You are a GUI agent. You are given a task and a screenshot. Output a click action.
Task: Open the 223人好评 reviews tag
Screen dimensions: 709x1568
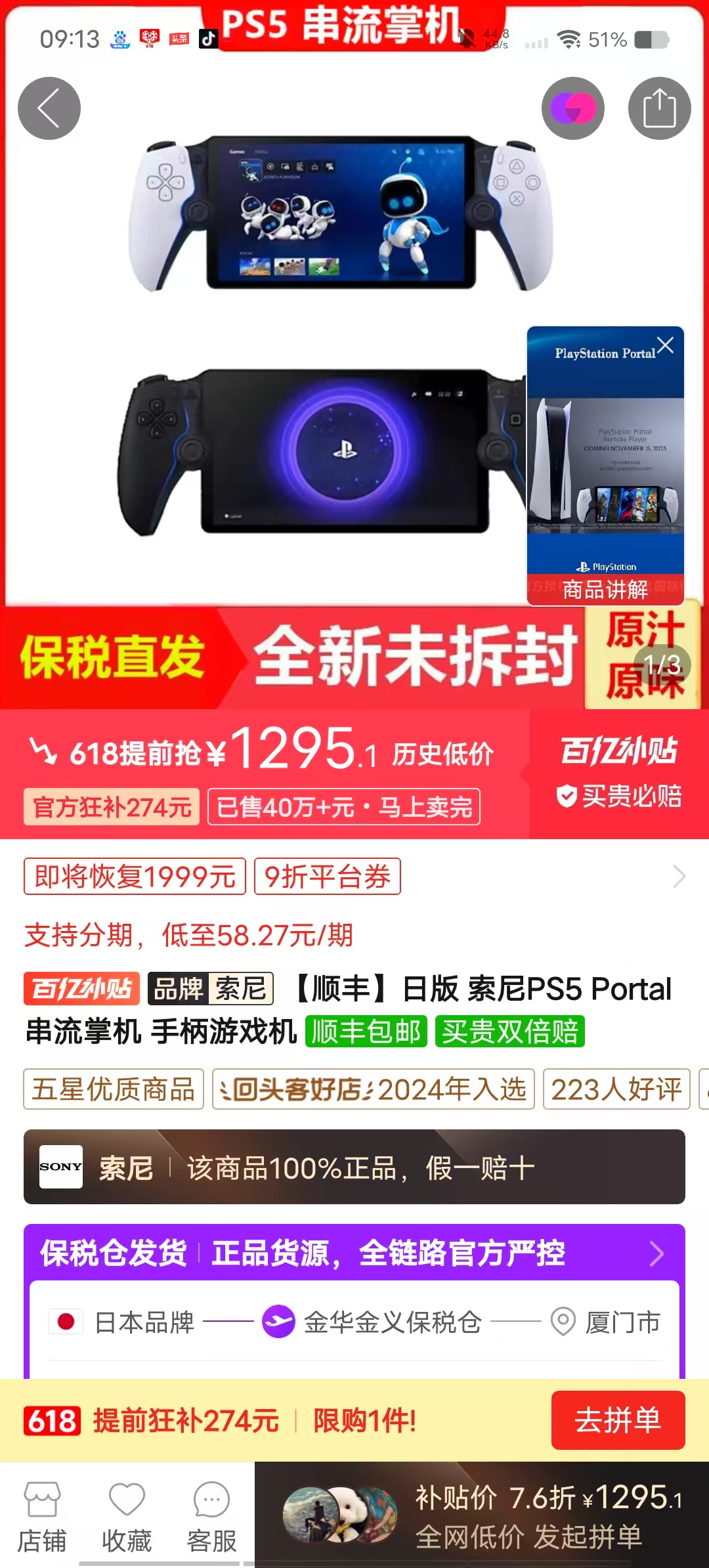[x=616, y=1089]
